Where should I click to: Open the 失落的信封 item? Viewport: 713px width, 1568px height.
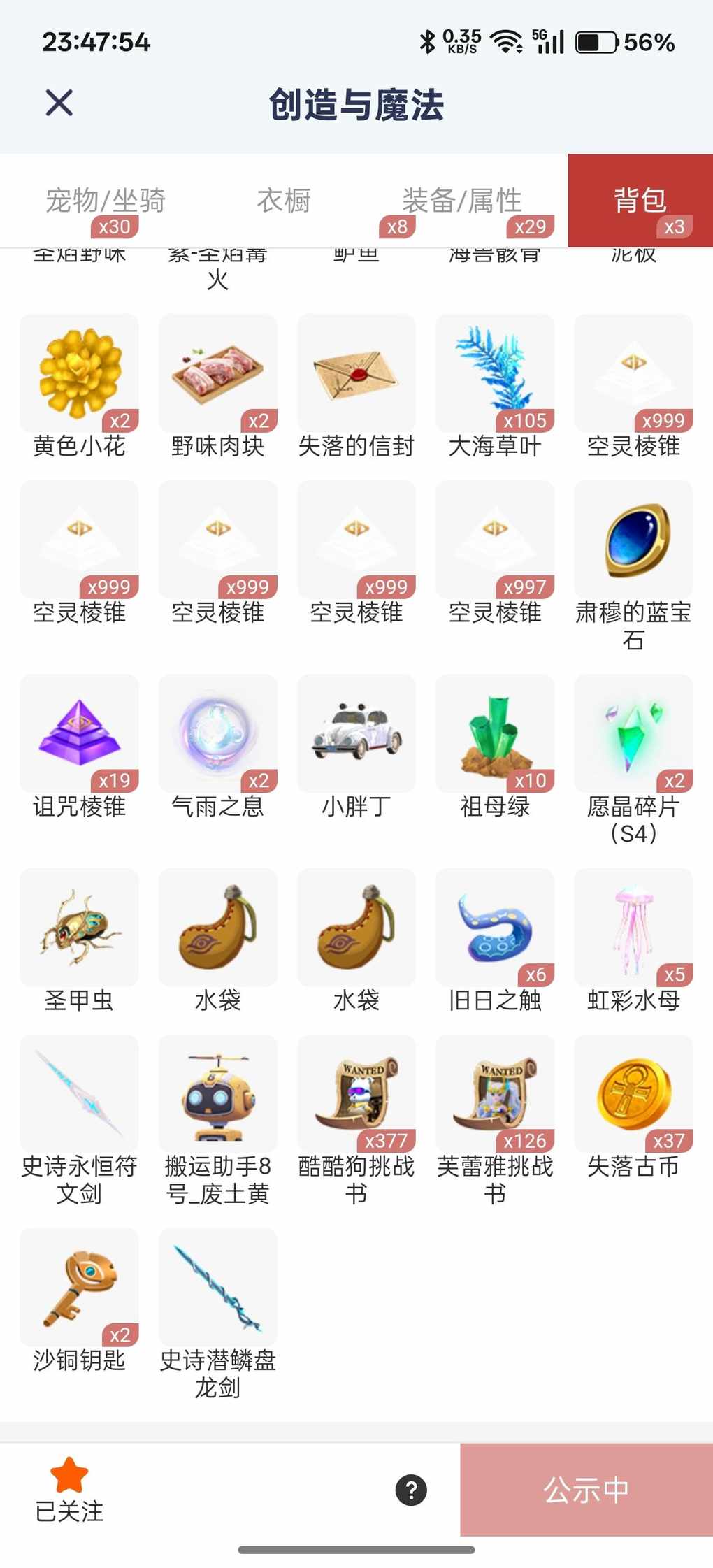tap(356, 373)
